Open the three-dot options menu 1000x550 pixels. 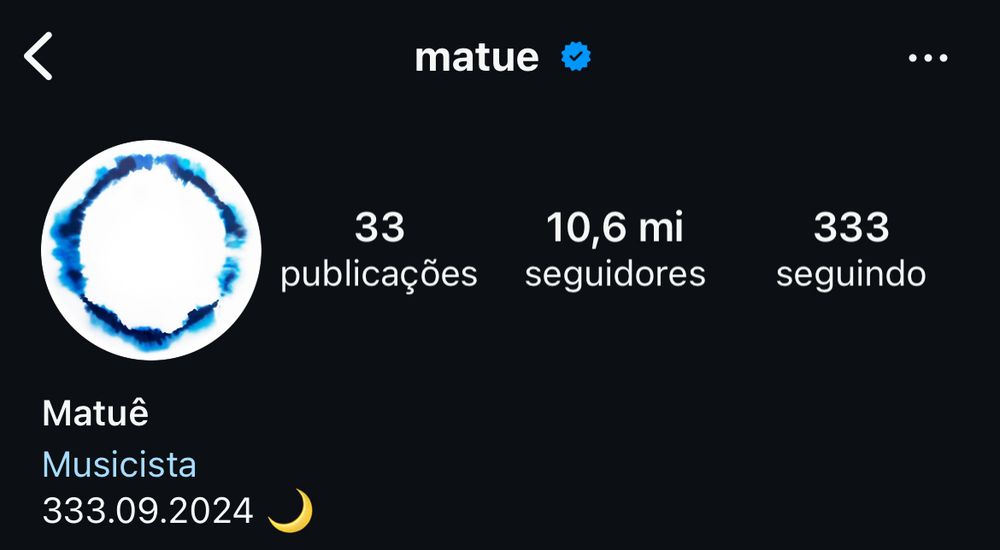click(927, 58)
